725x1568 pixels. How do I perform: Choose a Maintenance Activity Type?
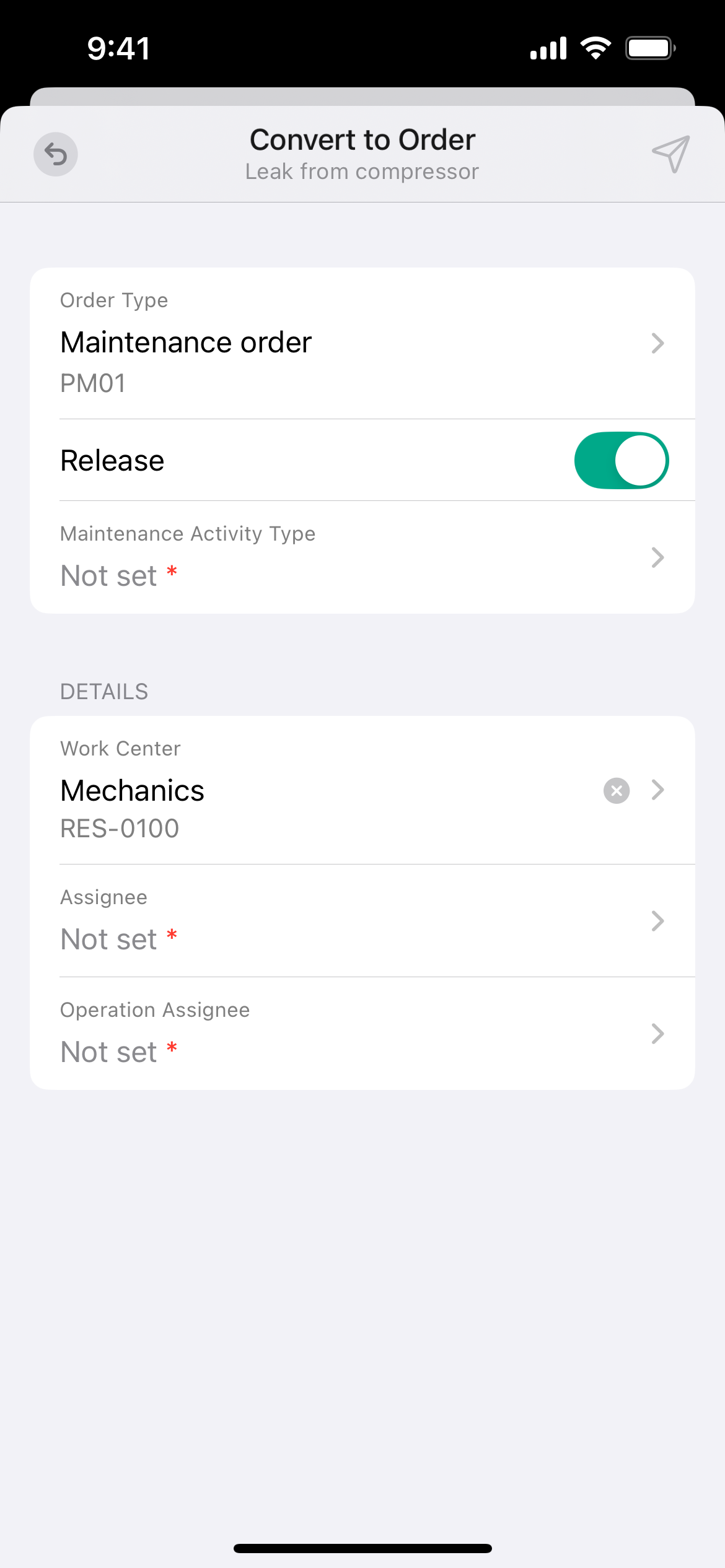click(x=362, y=557)
